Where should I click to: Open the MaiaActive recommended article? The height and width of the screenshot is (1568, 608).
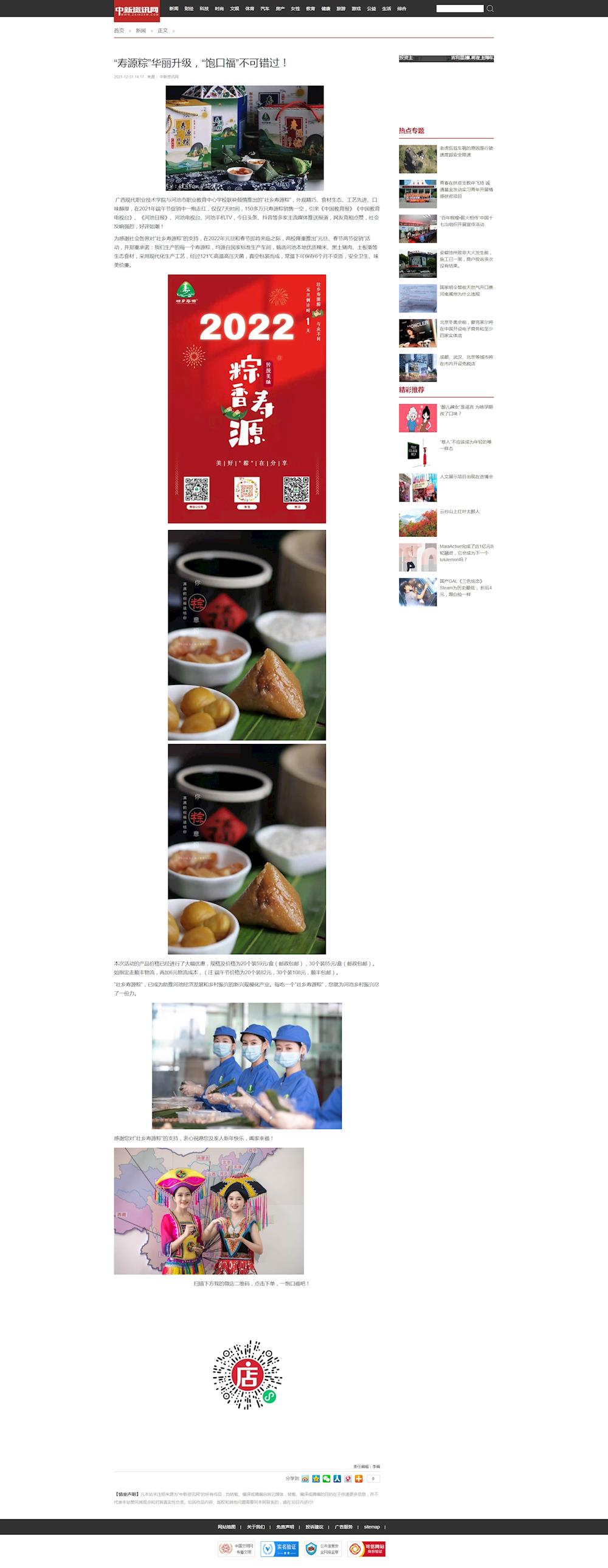[466, 552]
